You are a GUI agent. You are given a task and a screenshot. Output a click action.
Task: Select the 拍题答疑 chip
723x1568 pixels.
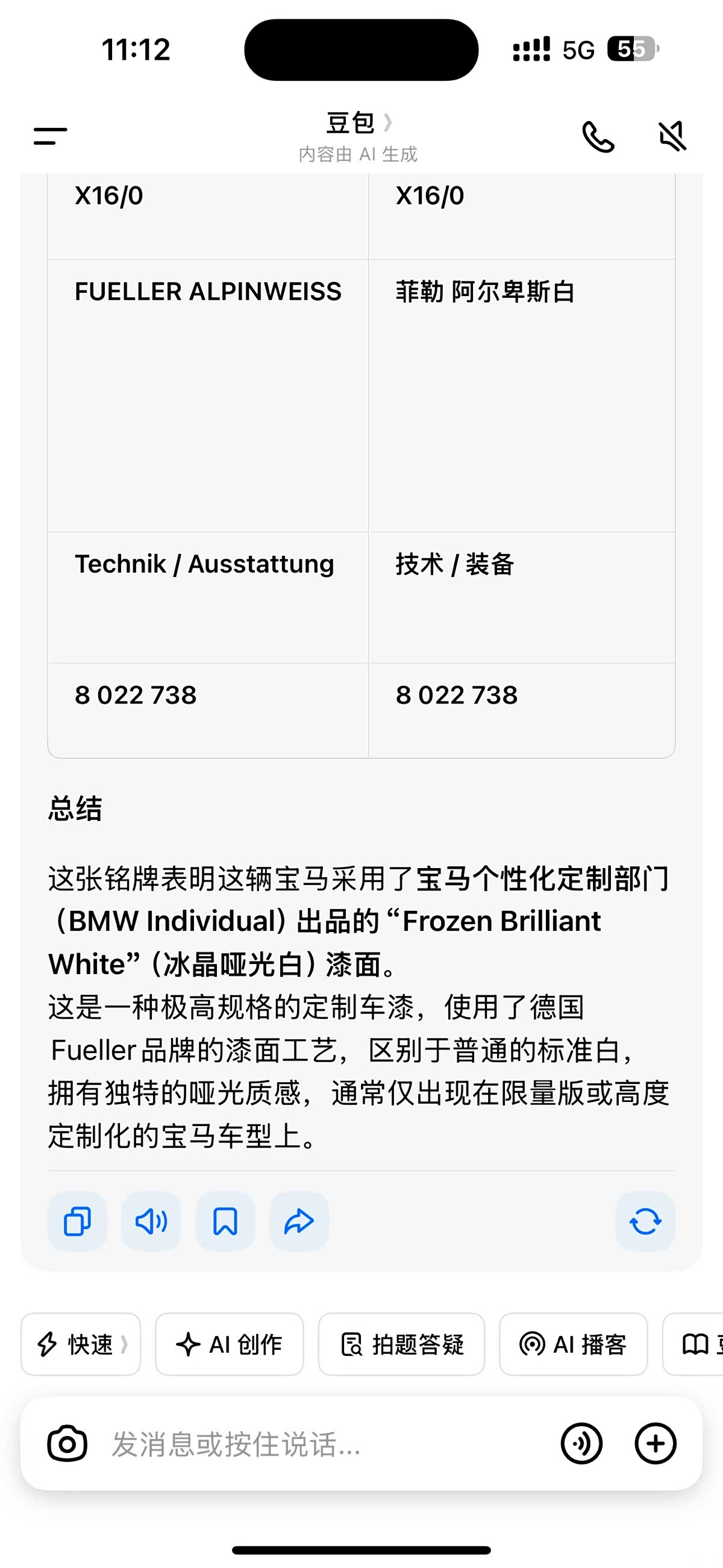402,1344
